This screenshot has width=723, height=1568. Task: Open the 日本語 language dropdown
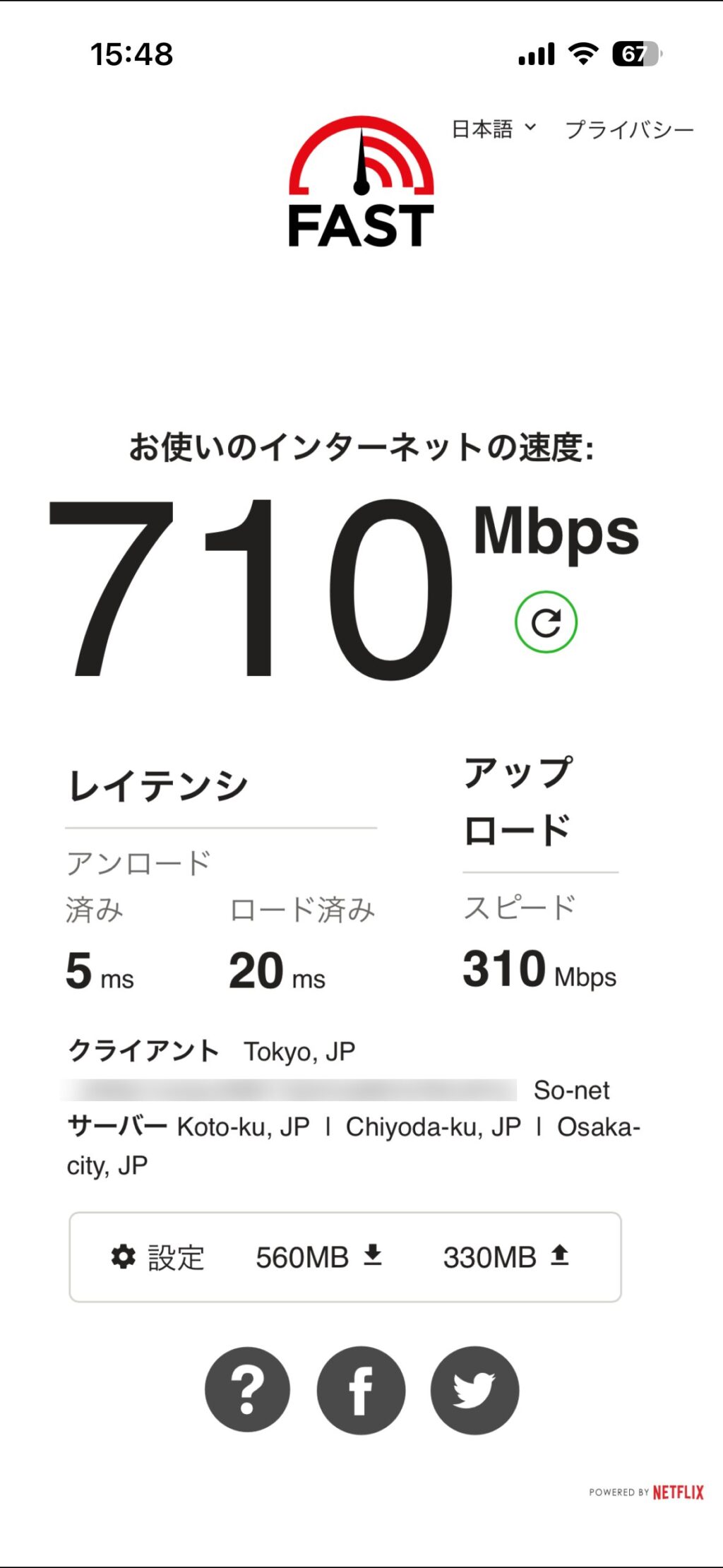494,129
